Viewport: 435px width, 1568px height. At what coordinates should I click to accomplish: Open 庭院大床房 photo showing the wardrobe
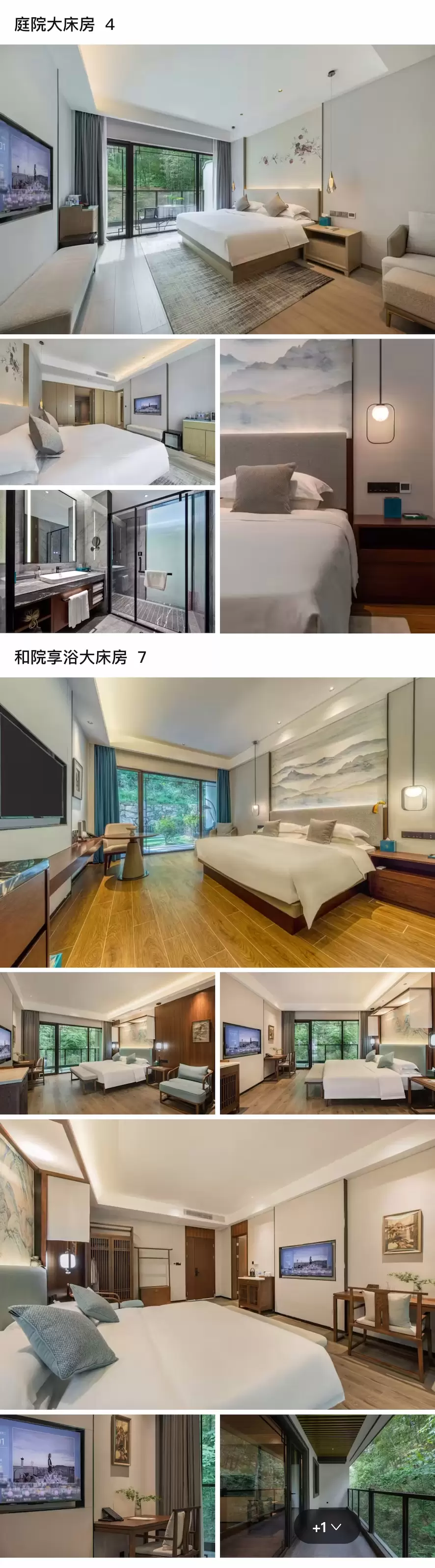107,411
